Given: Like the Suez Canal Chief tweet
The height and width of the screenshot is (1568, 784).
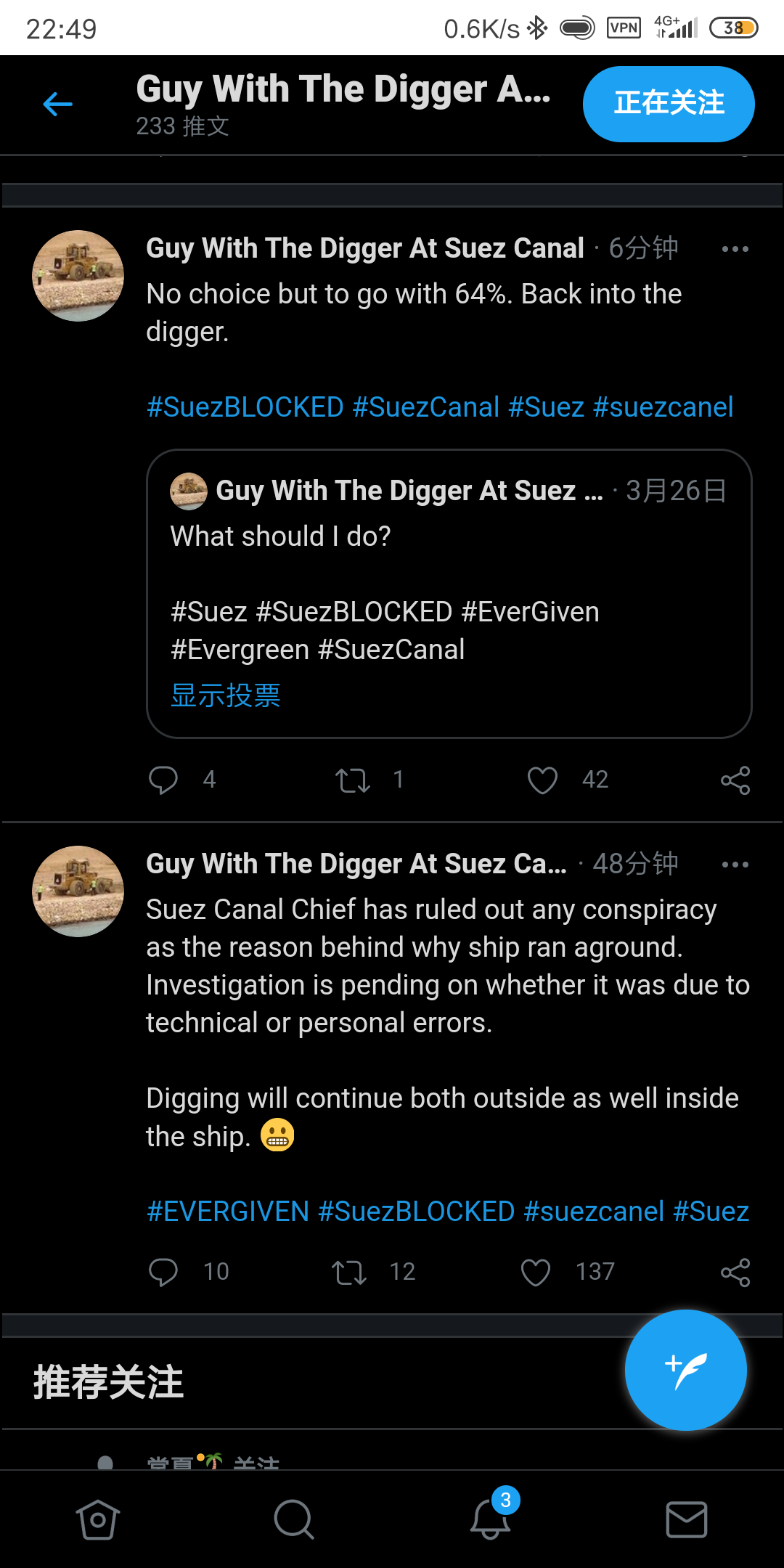Looking at the screenshot, I should [536, 1272].
